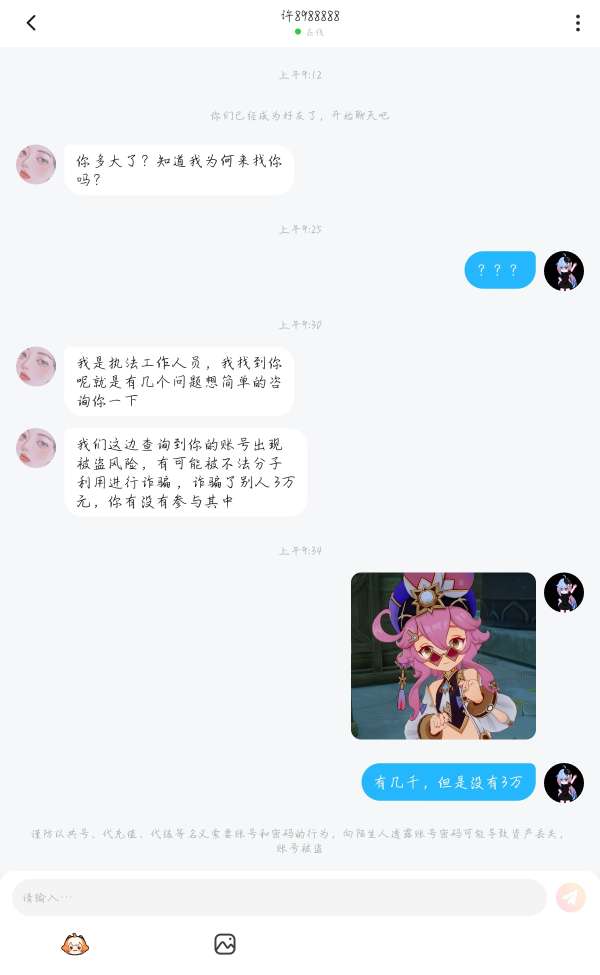Open the three-dot overflow menu

(x=578, y=23)
